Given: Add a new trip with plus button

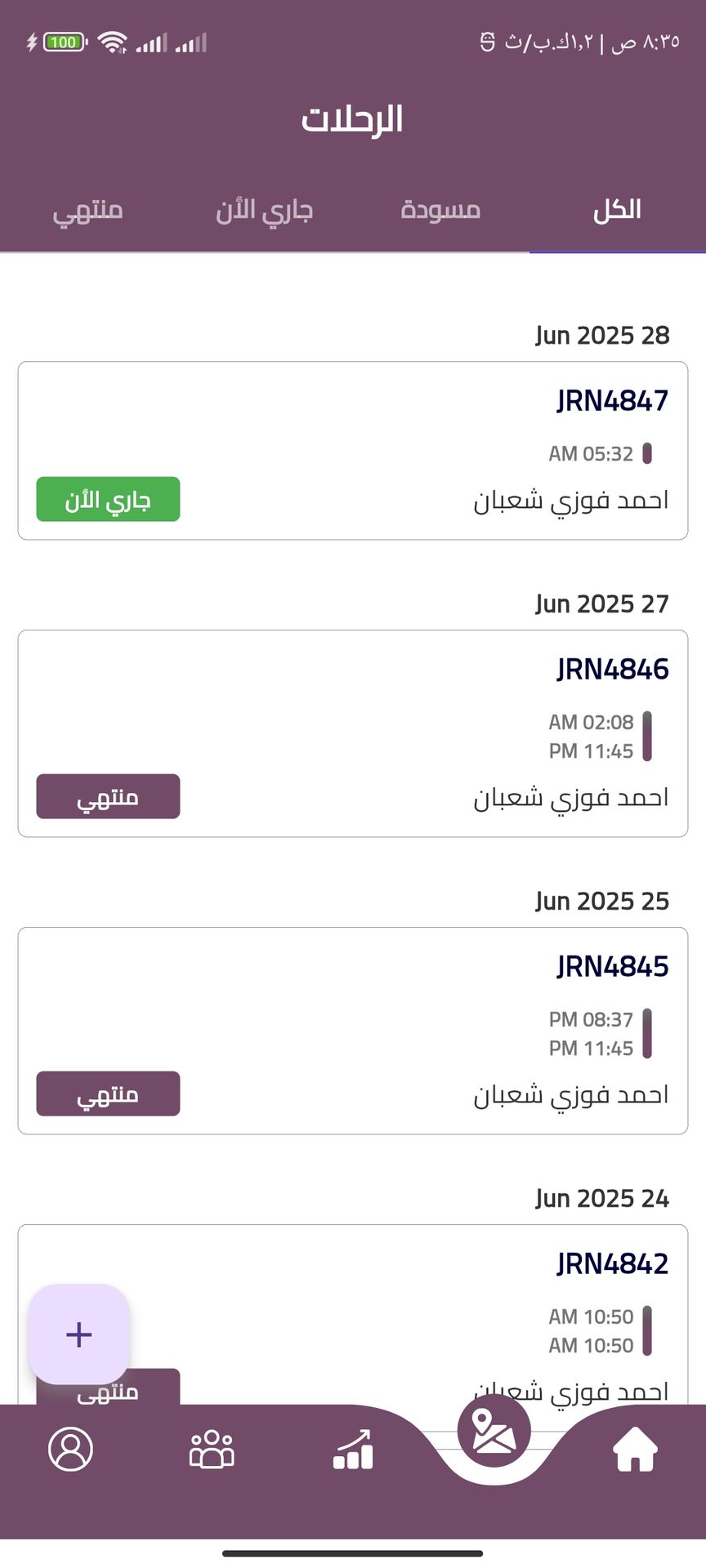Looking at the screenshot, I should pos(79,1334).
